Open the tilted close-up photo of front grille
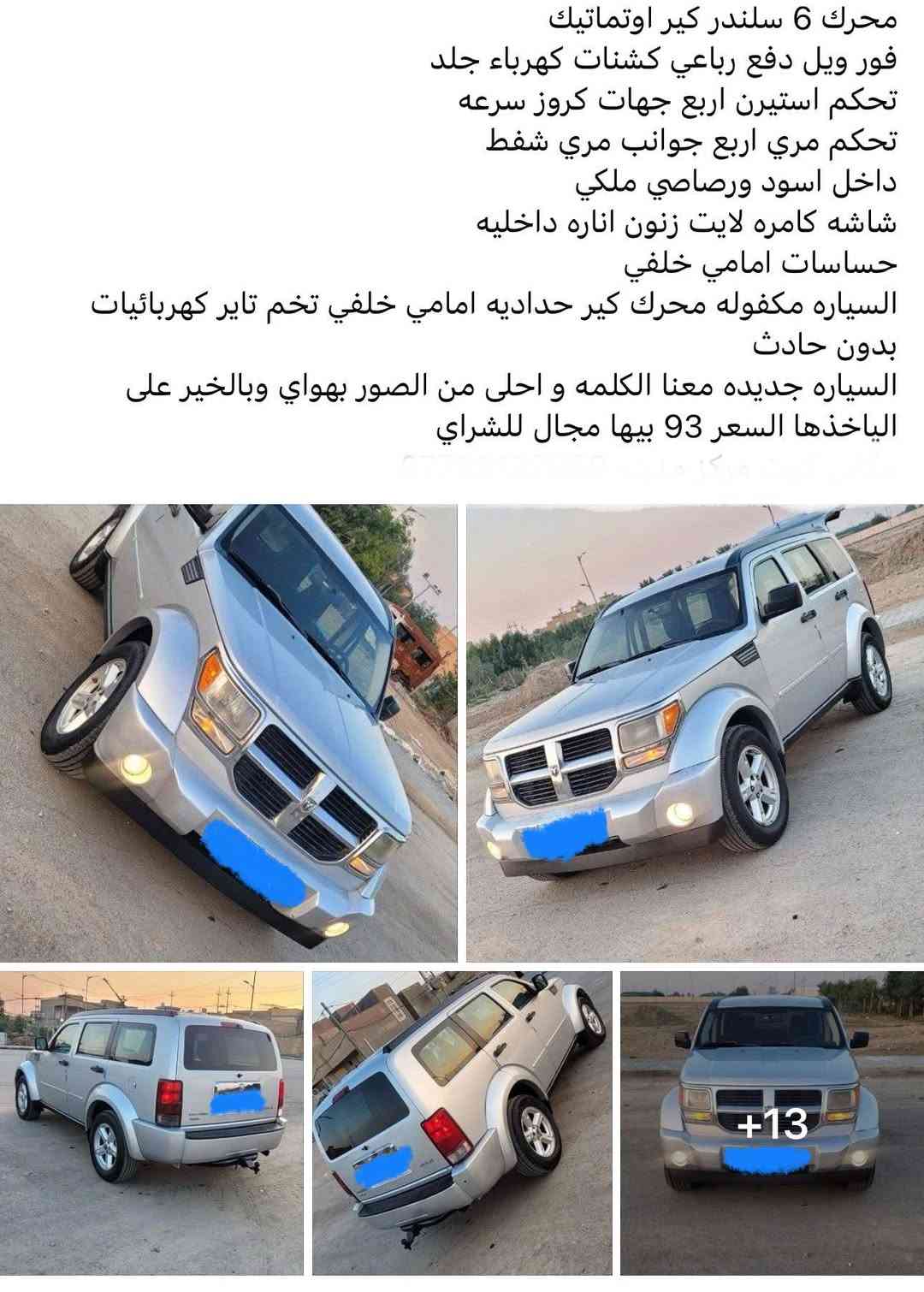The height and width of the screenshot is (1292, 924). tap(228, 733)
